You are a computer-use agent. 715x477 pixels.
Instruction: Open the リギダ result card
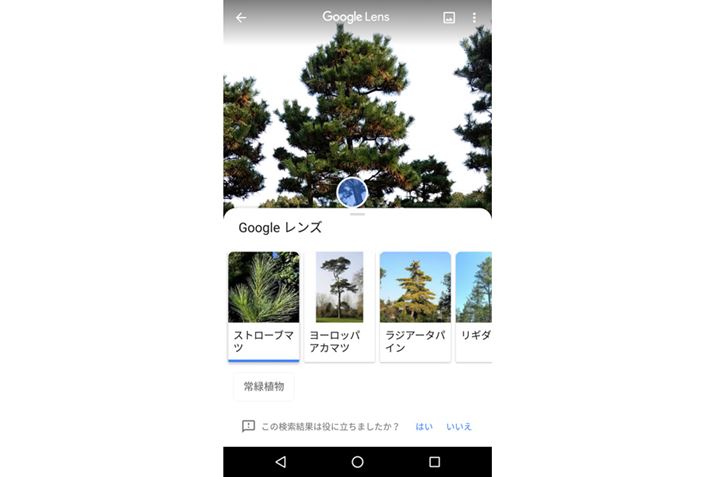pyautogui.click(x=474, y=305)
